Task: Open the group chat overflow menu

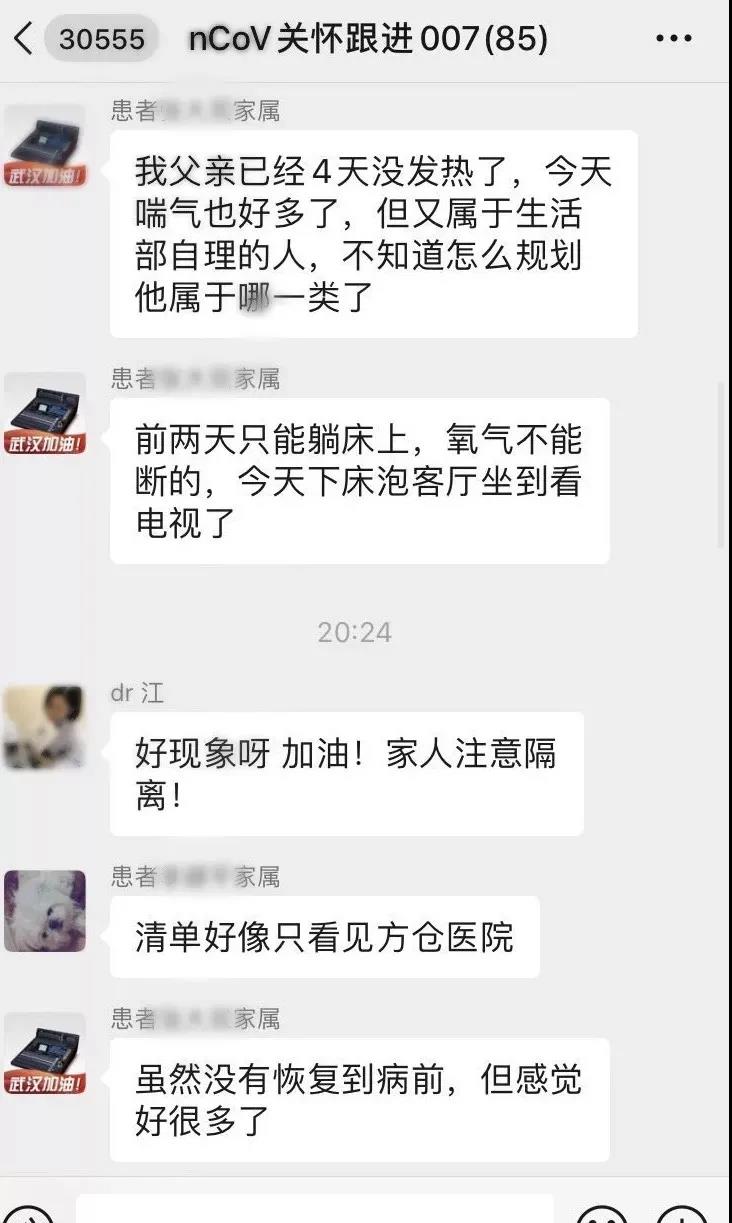Action: [x=673, y=40]
